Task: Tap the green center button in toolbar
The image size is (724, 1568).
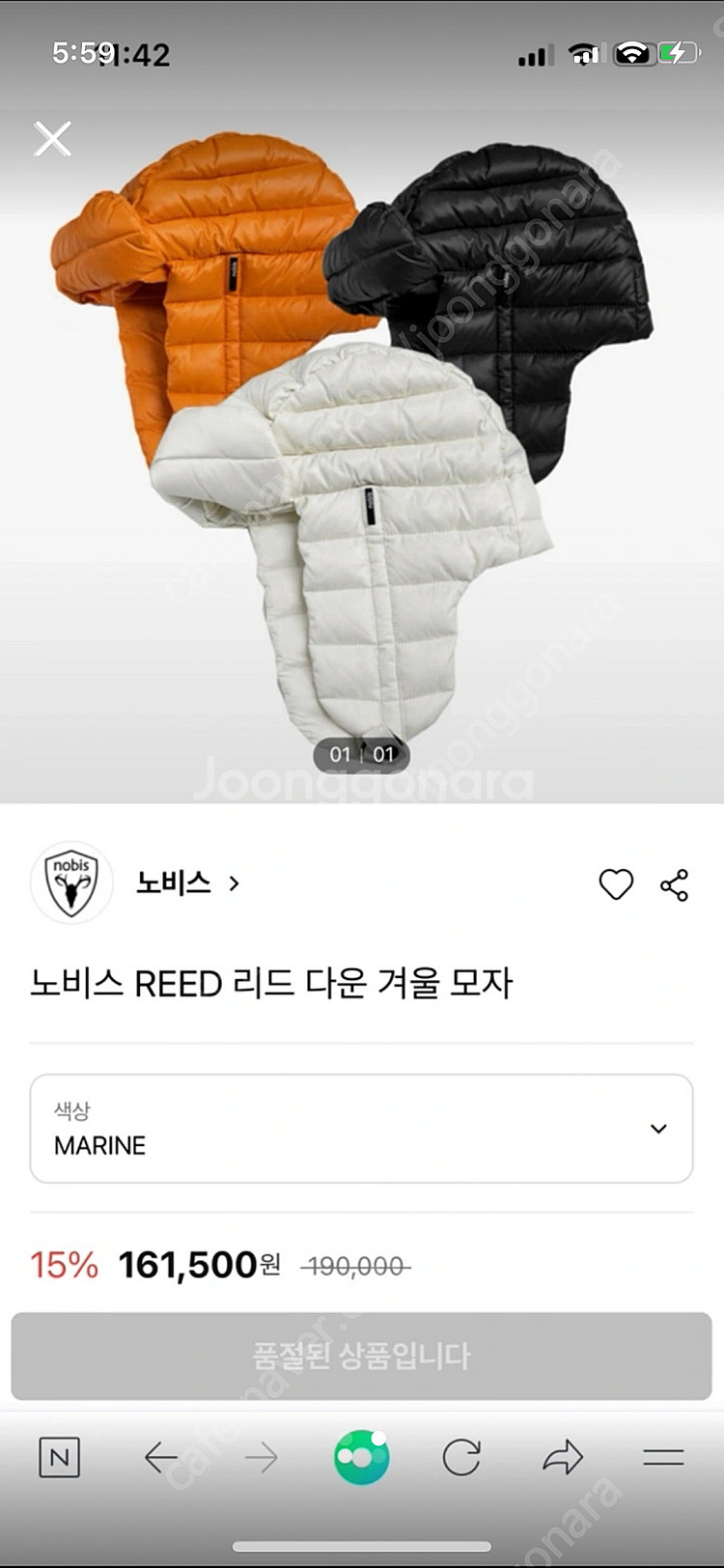Action: tap(361, 1457)
